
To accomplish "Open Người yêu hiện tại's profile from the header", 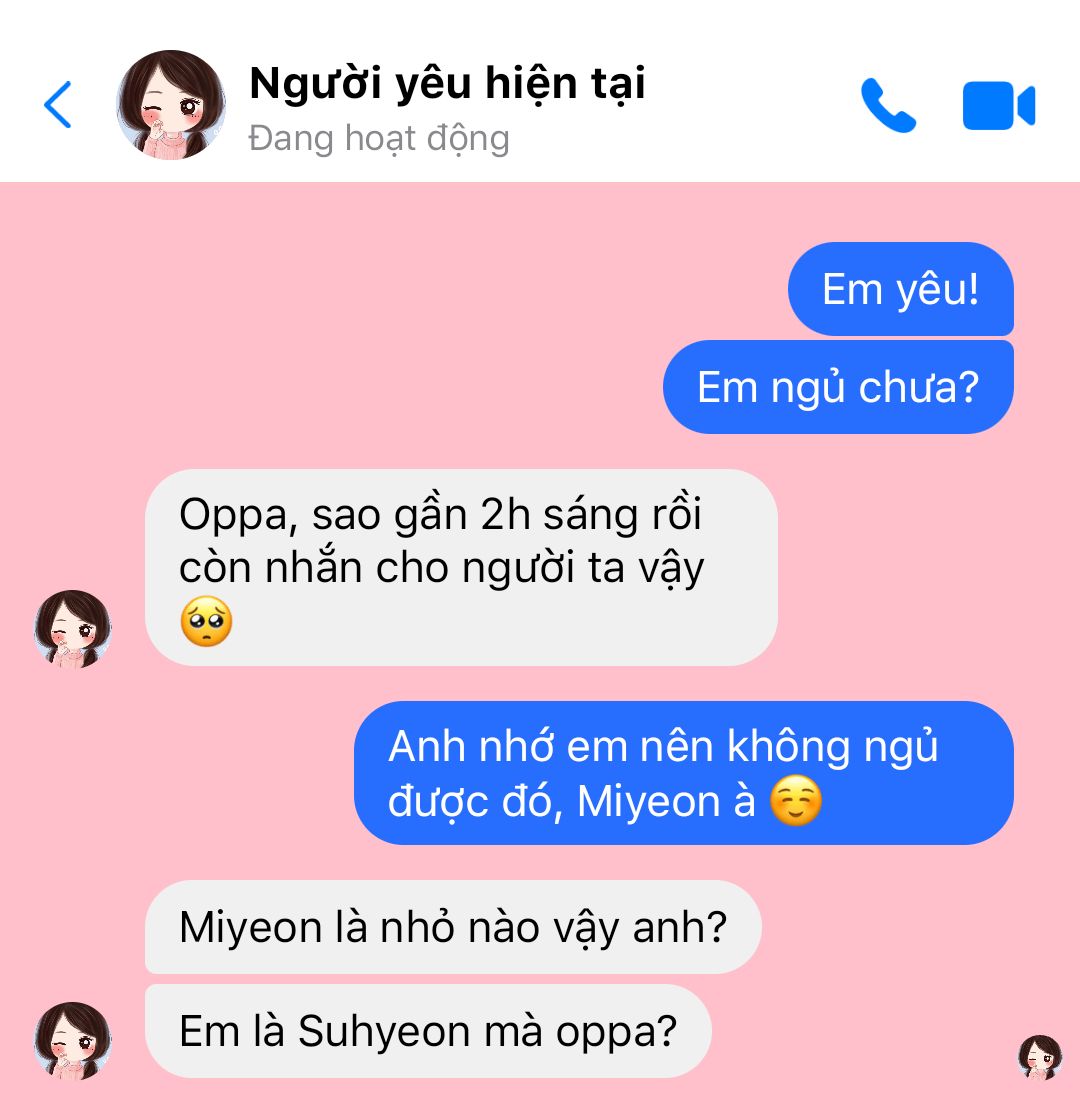I will click(445, 85).
